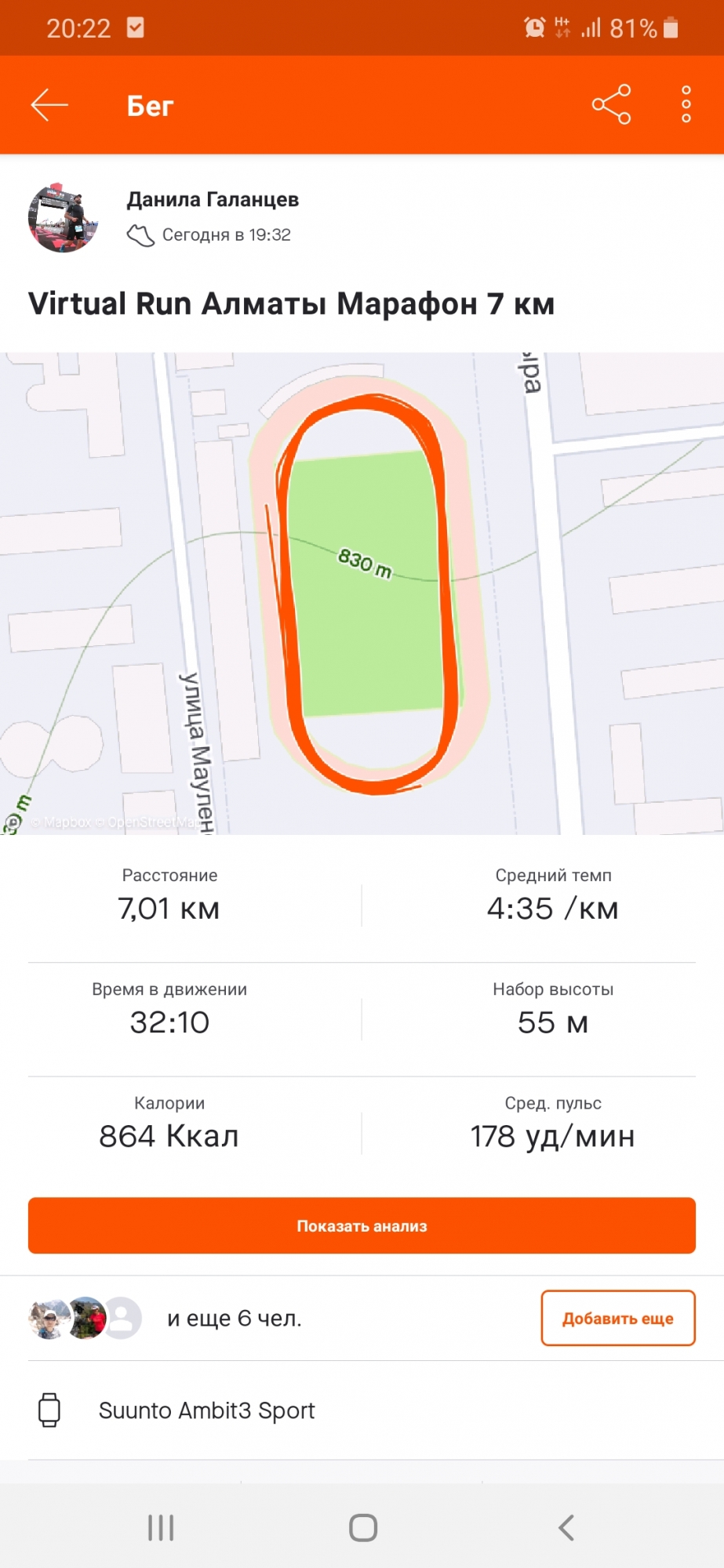View the list of и еще 6 чел.
This screenshot has height=1568, width=724.
234,1318
